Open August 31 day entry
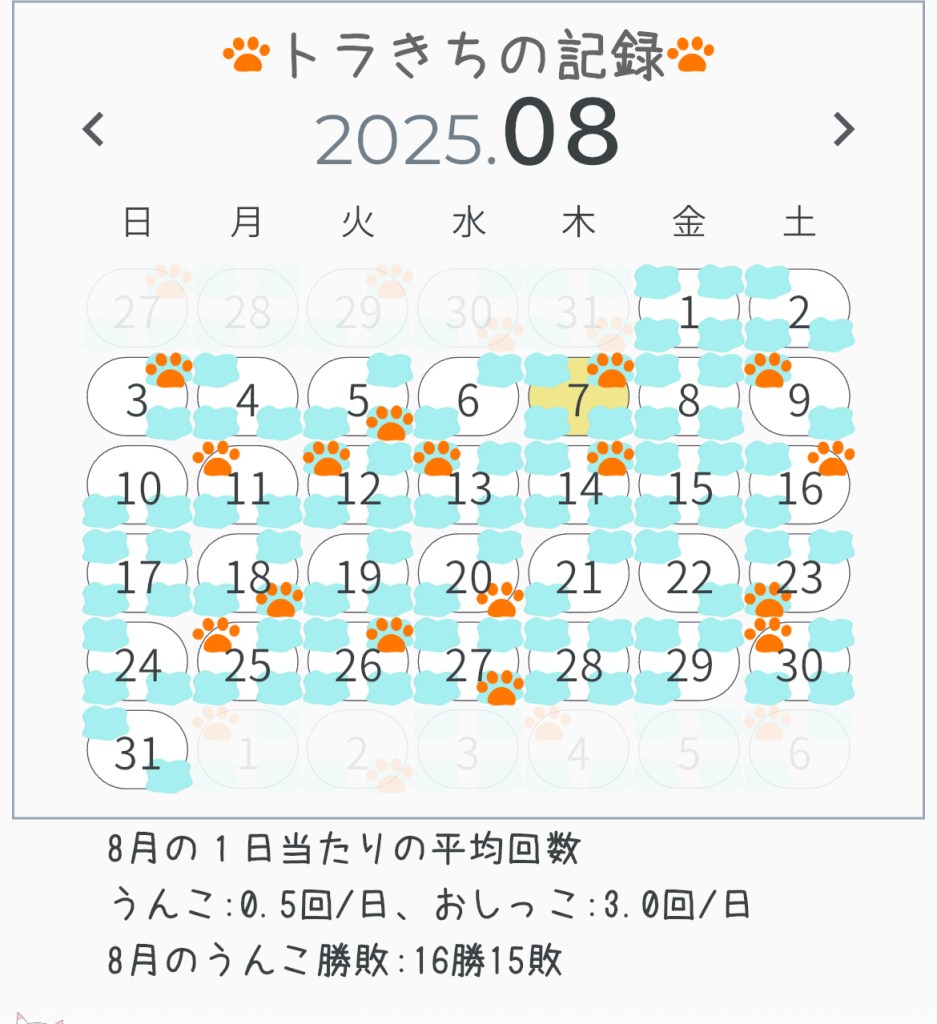Image resolution: width=937 pixels, height=1024 pixels. point(137,753)
